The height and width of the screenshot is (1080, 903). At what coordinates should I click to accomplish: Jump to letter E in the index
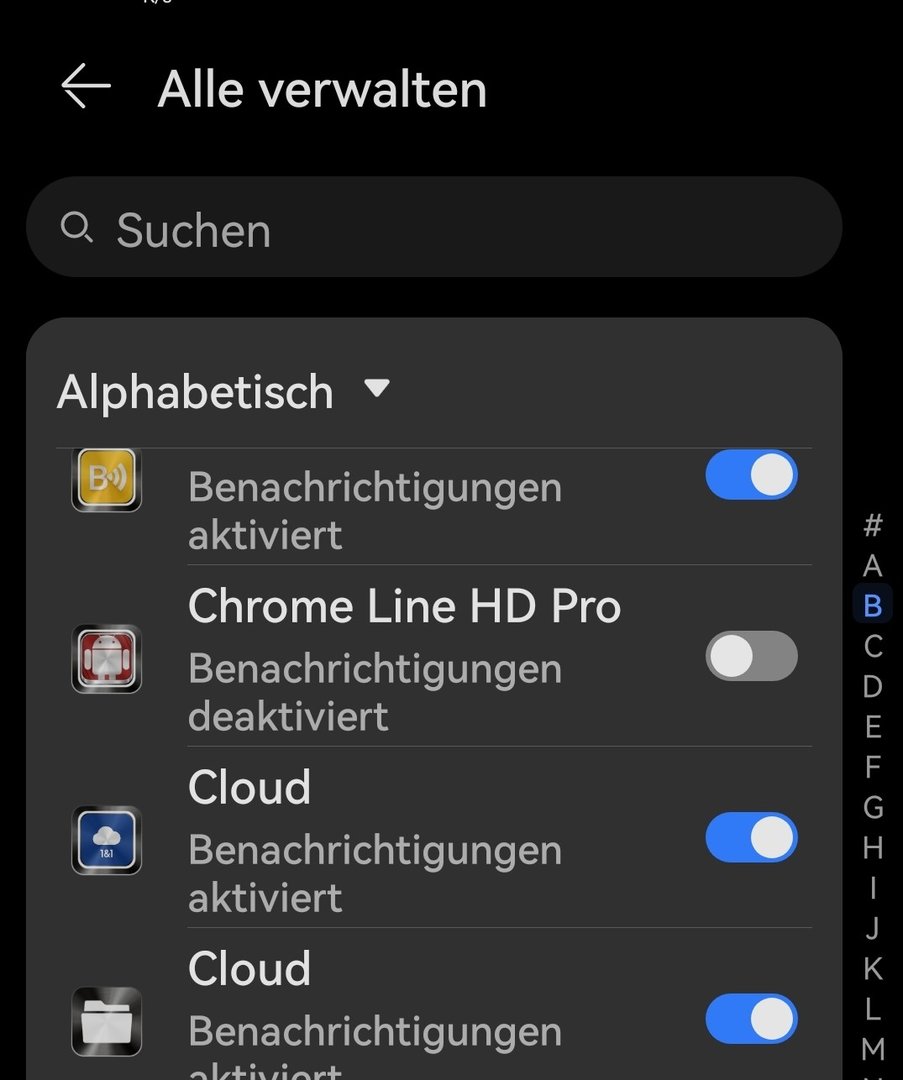[873, 727]
